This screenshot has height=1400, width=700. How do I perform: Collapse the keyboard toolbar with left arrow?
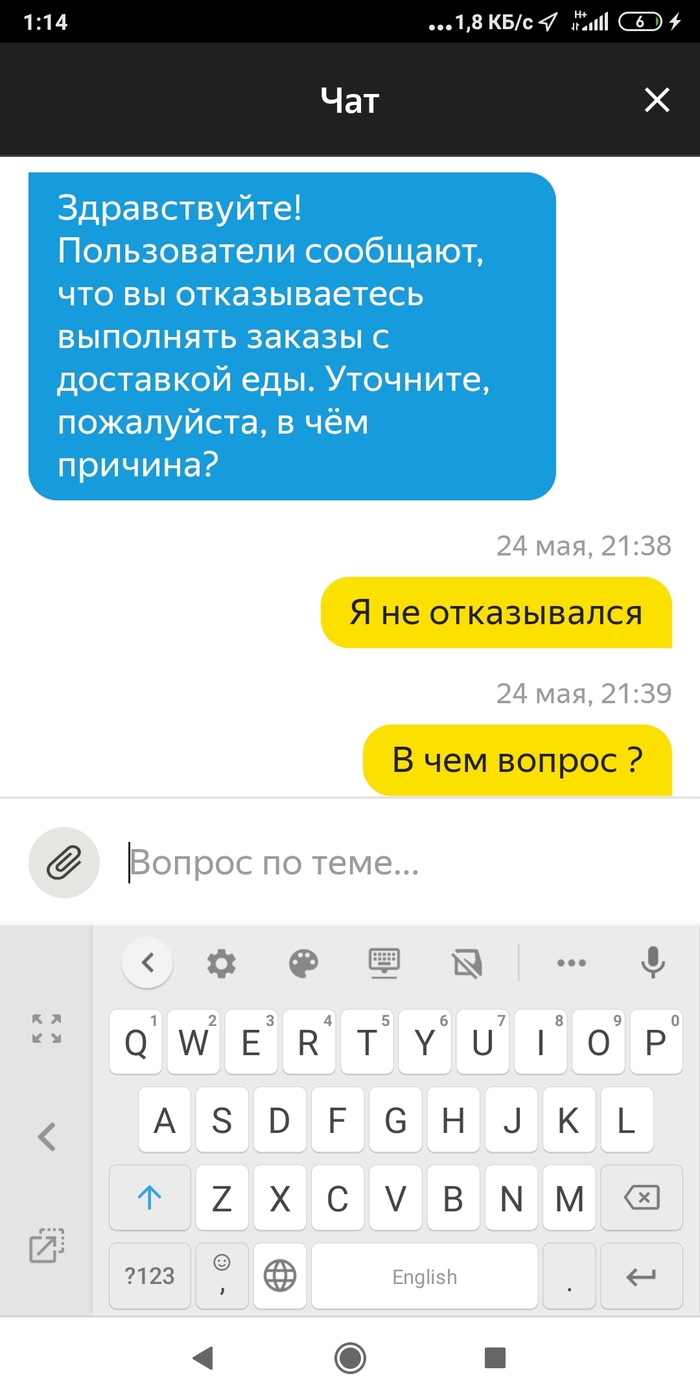coord(148,964)
